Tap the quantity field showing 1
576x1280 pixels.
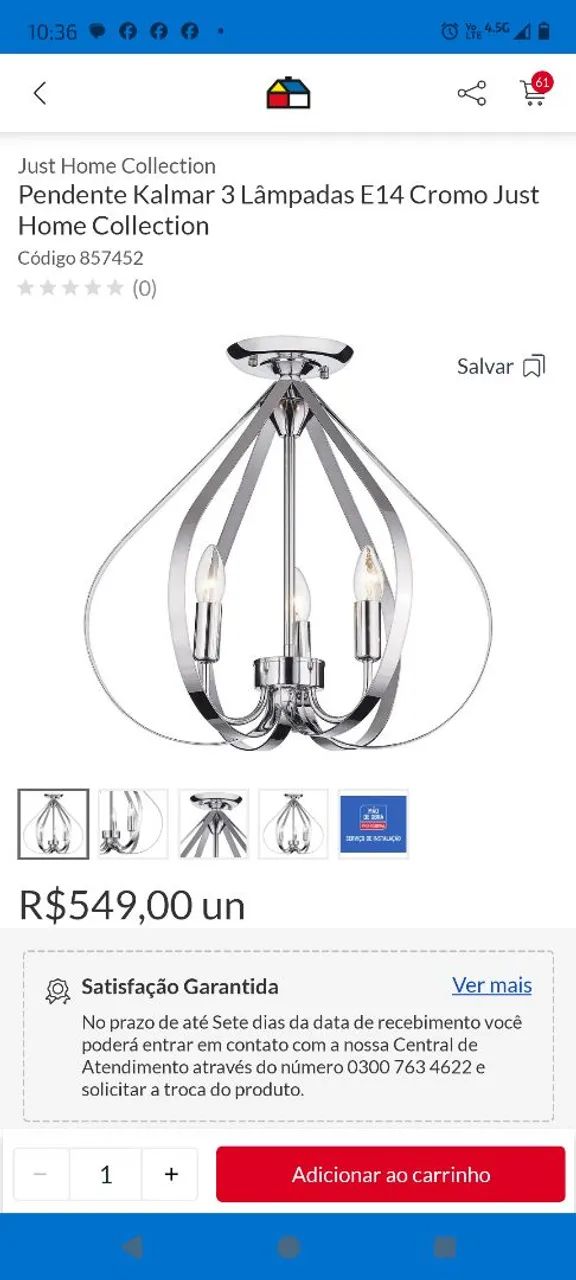[106, 1174]
